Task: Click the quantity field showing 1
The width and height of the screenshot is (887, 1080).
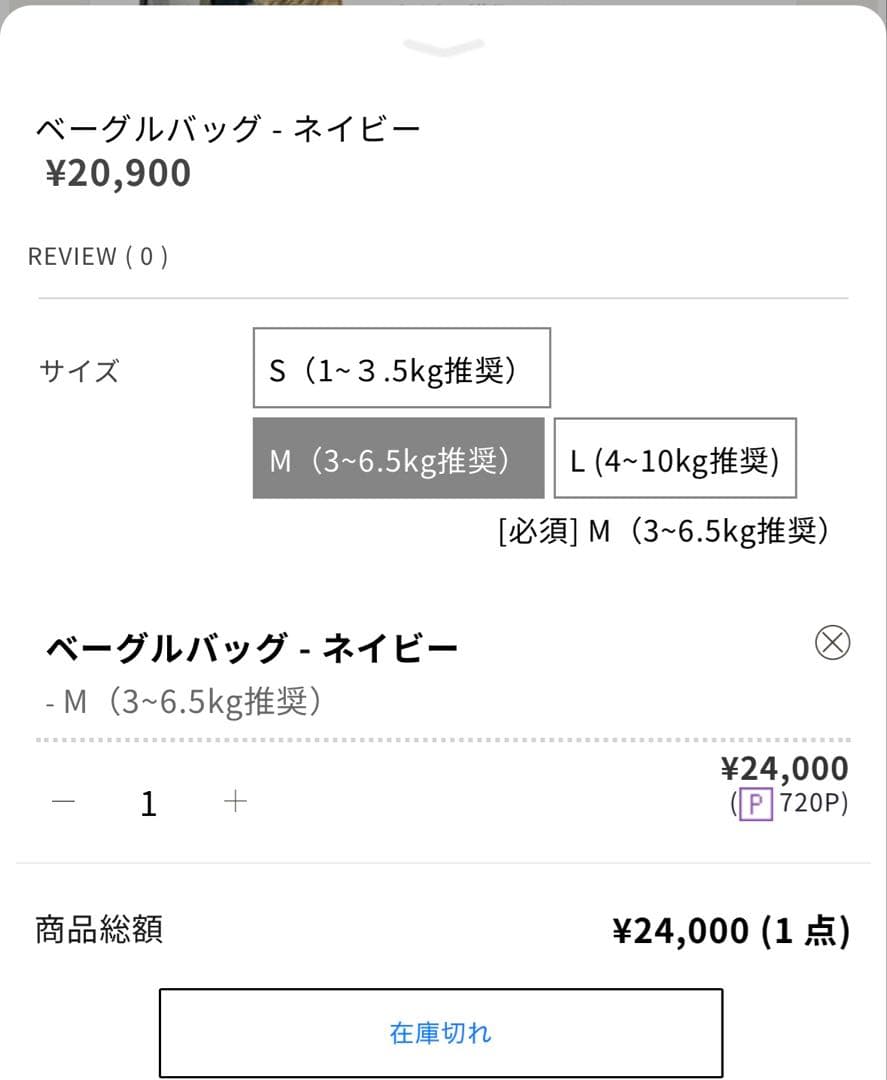Action: pos(148,800)
